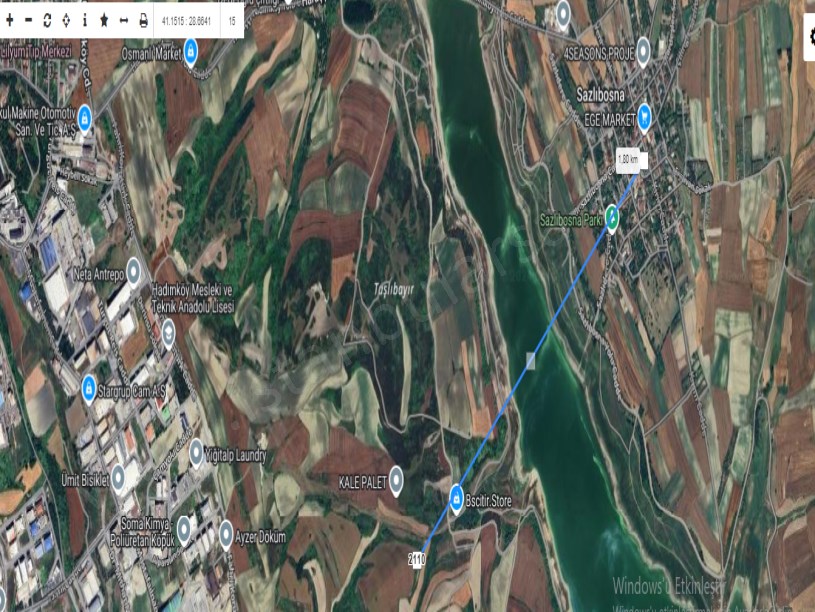The width and height of the screenshot is (815, 612).
Task: Zoom out with the minus icon
Action: click(28, 20)
